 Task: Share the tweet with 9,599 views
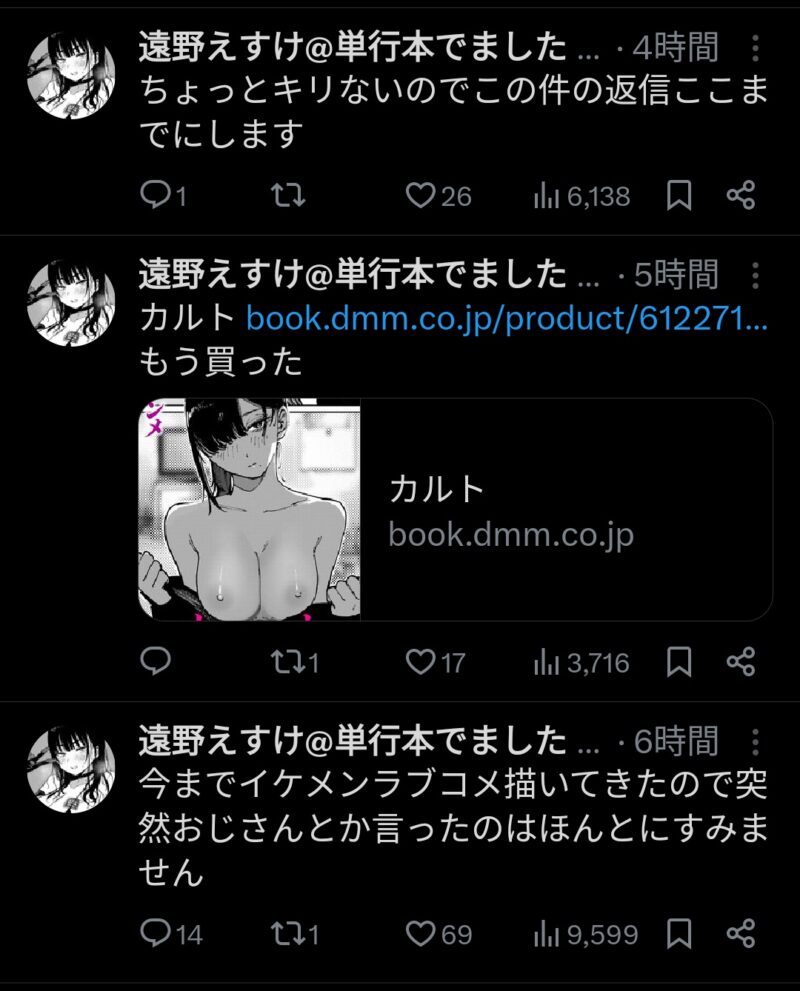coord(740,933)
